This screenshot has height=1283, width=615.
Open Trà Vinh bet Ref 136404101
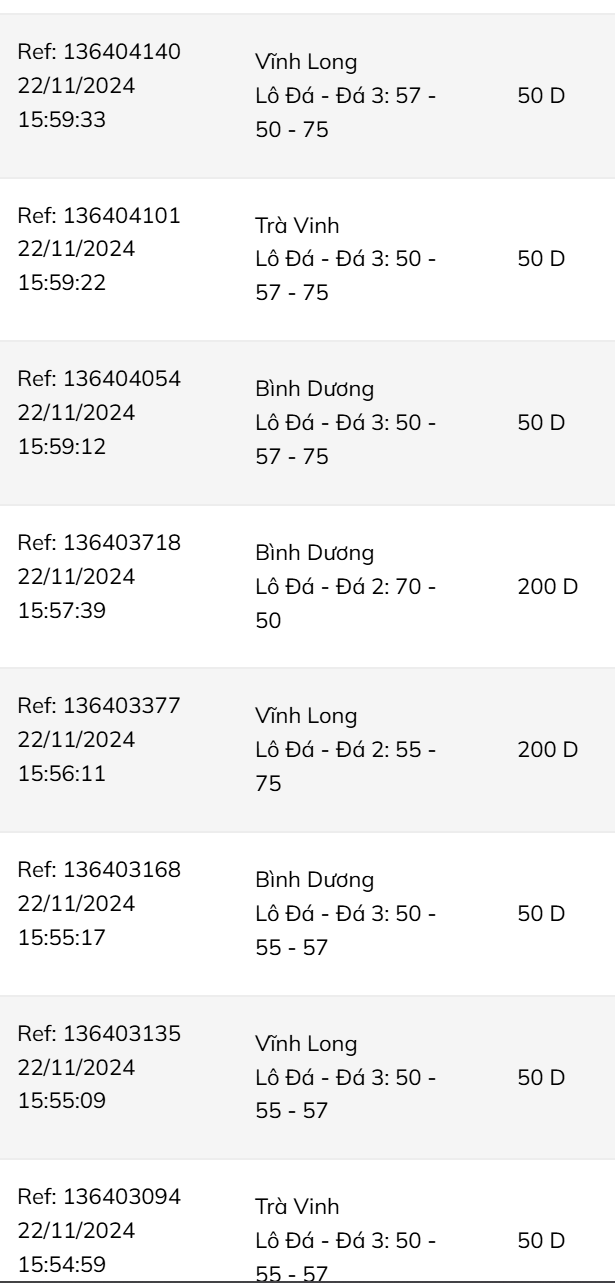(307, 259)
